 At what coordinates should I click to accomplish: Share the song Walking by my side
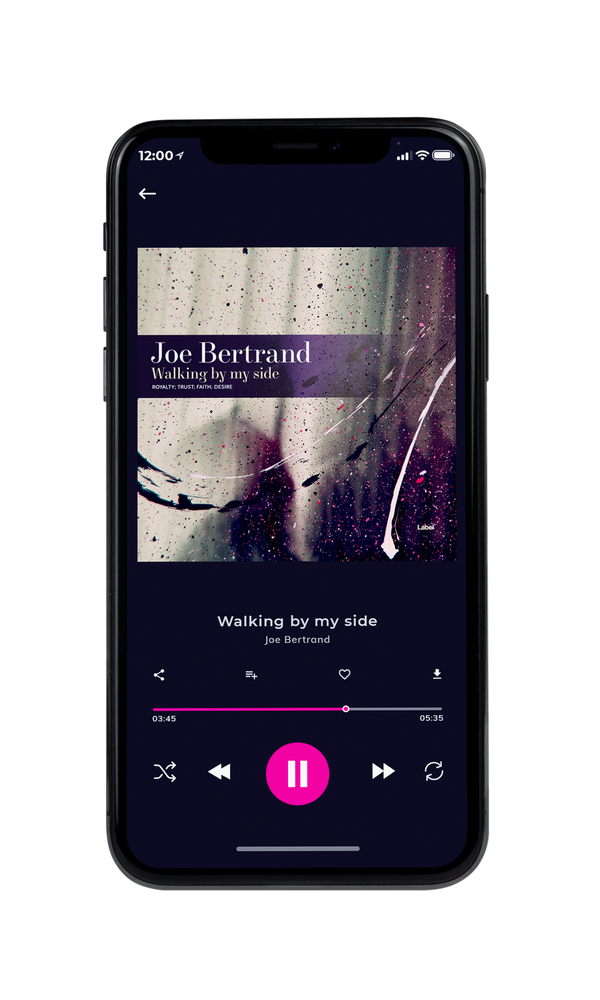(159, 675)
